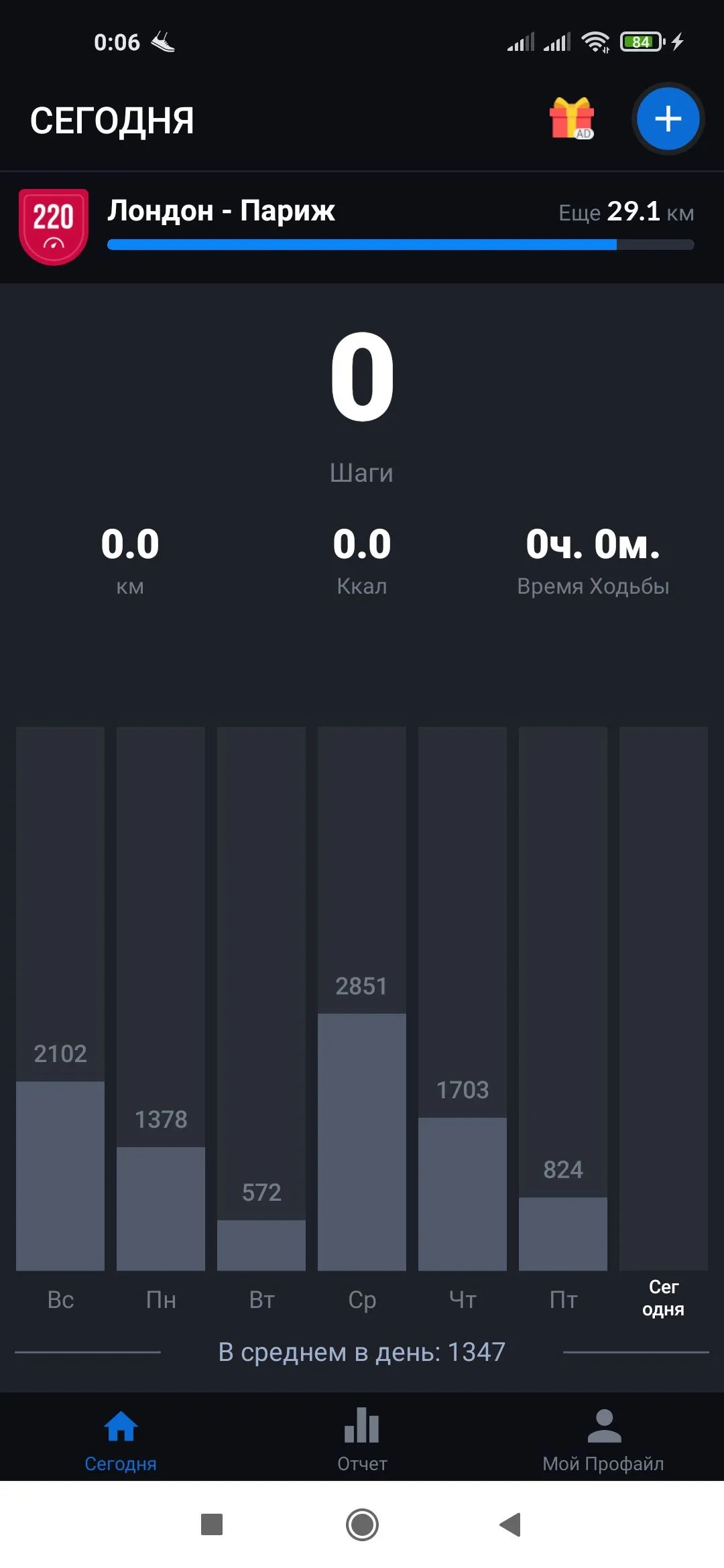Open the gift box ad icon
Viewport: 724px width, 1568px height.
click(571, 119)
